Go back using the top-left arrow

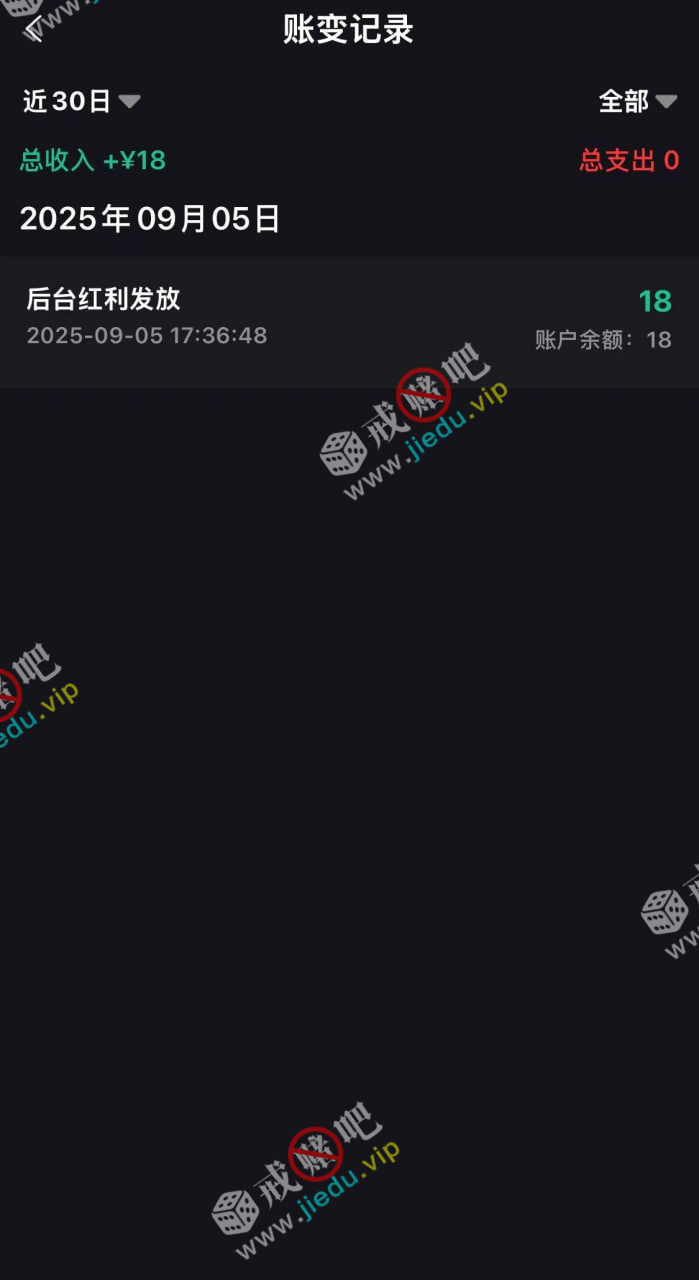pos(34,29)
